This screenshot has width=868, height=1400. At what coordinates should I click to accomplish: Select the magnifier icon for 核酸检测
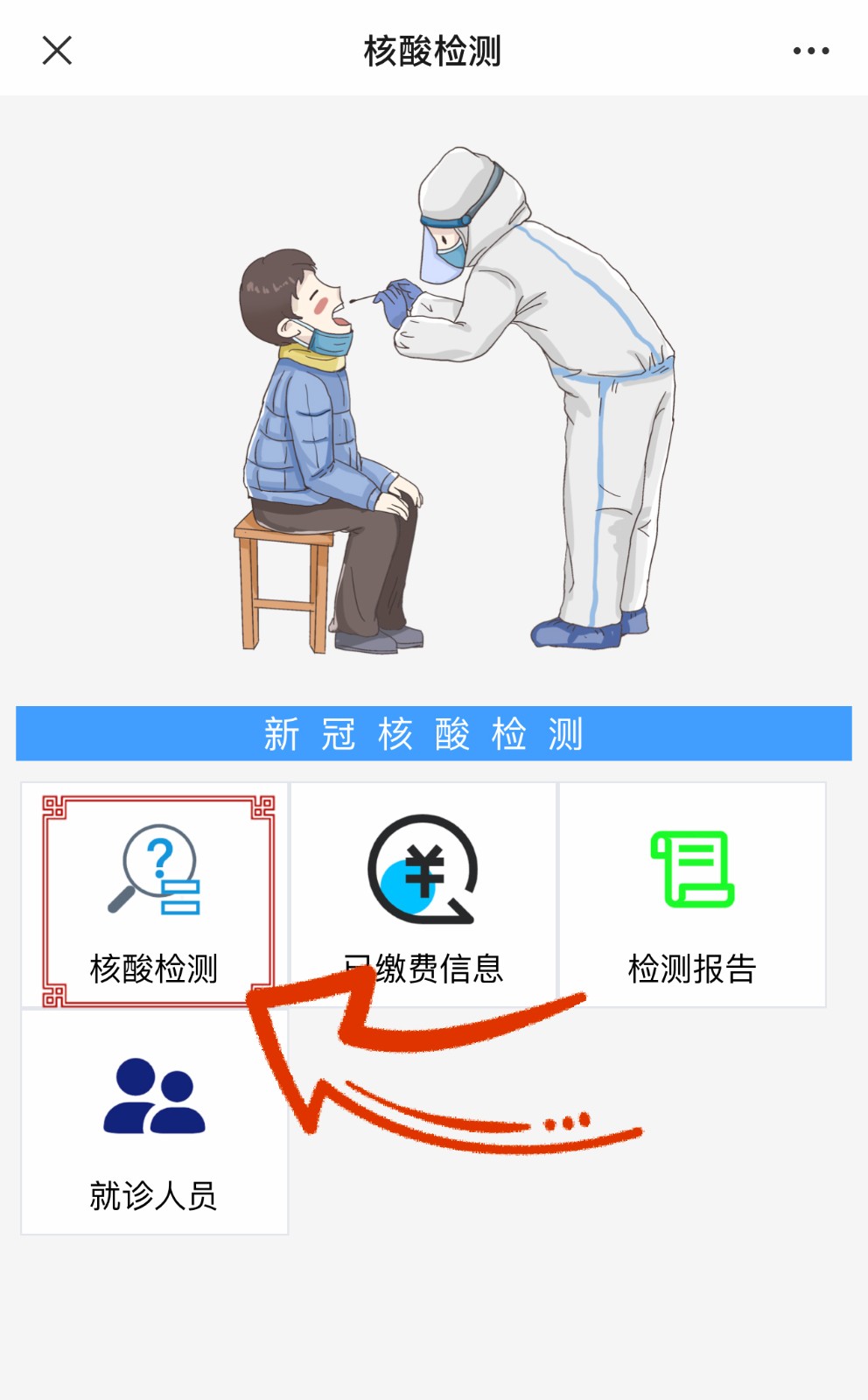tap(157, 871)
